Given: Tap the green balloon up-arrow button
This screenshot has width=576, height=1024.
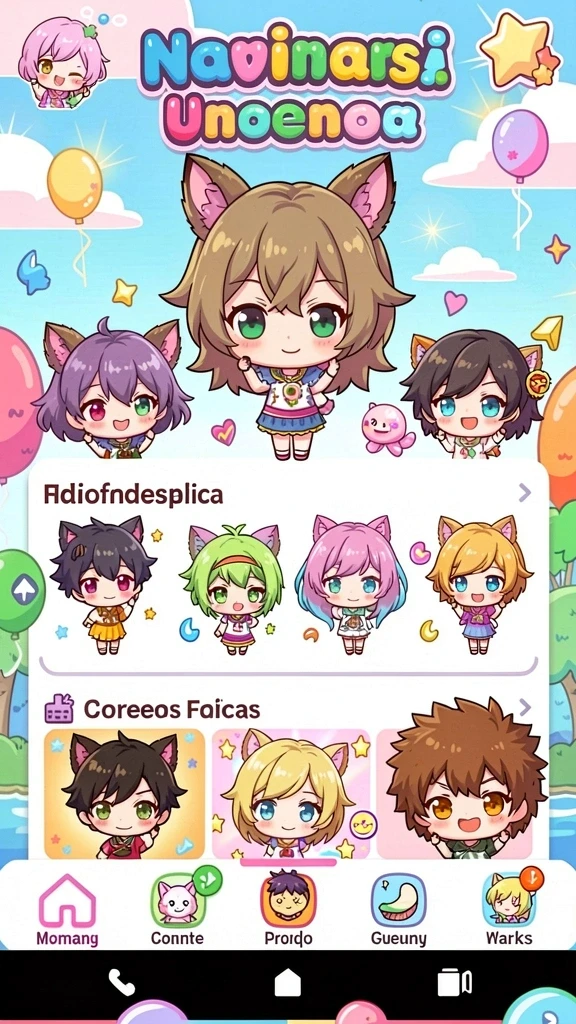Looking at the screenshot, I should click(22, 592).
